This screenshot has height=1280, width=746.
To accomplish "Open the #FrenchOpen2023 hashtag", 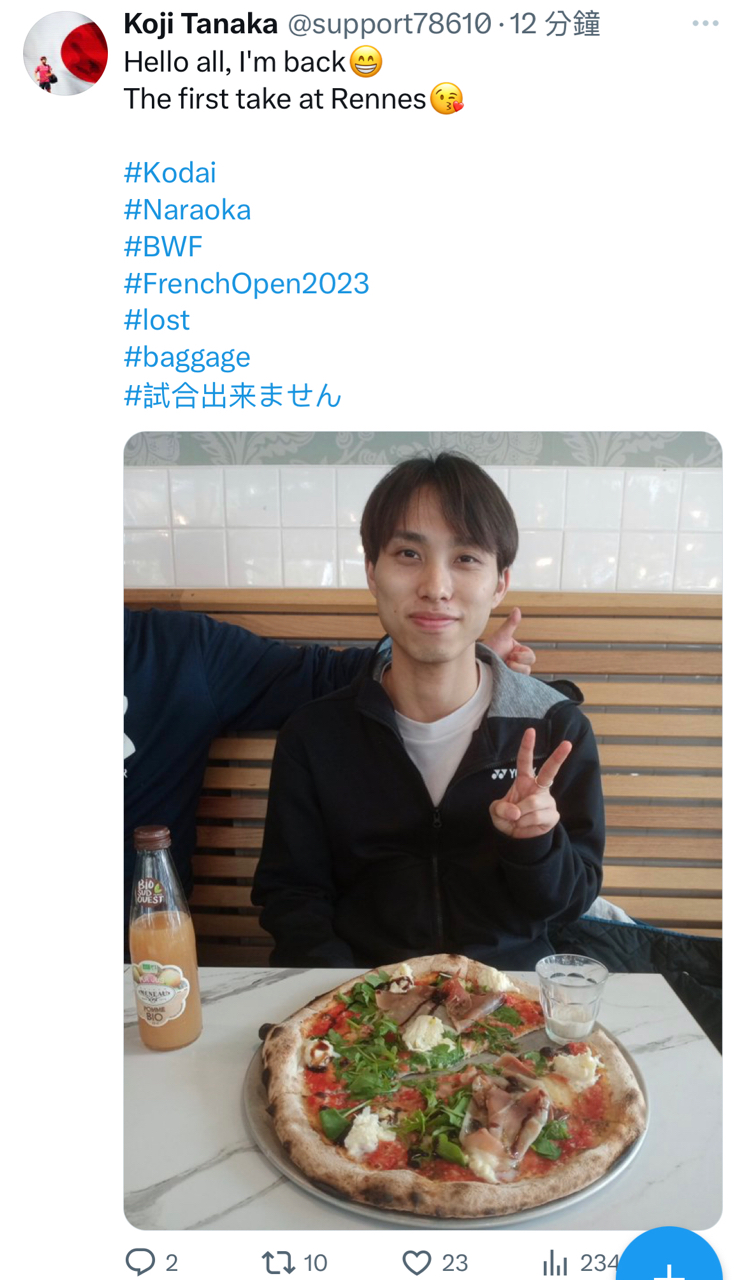I will coord(246,284).
